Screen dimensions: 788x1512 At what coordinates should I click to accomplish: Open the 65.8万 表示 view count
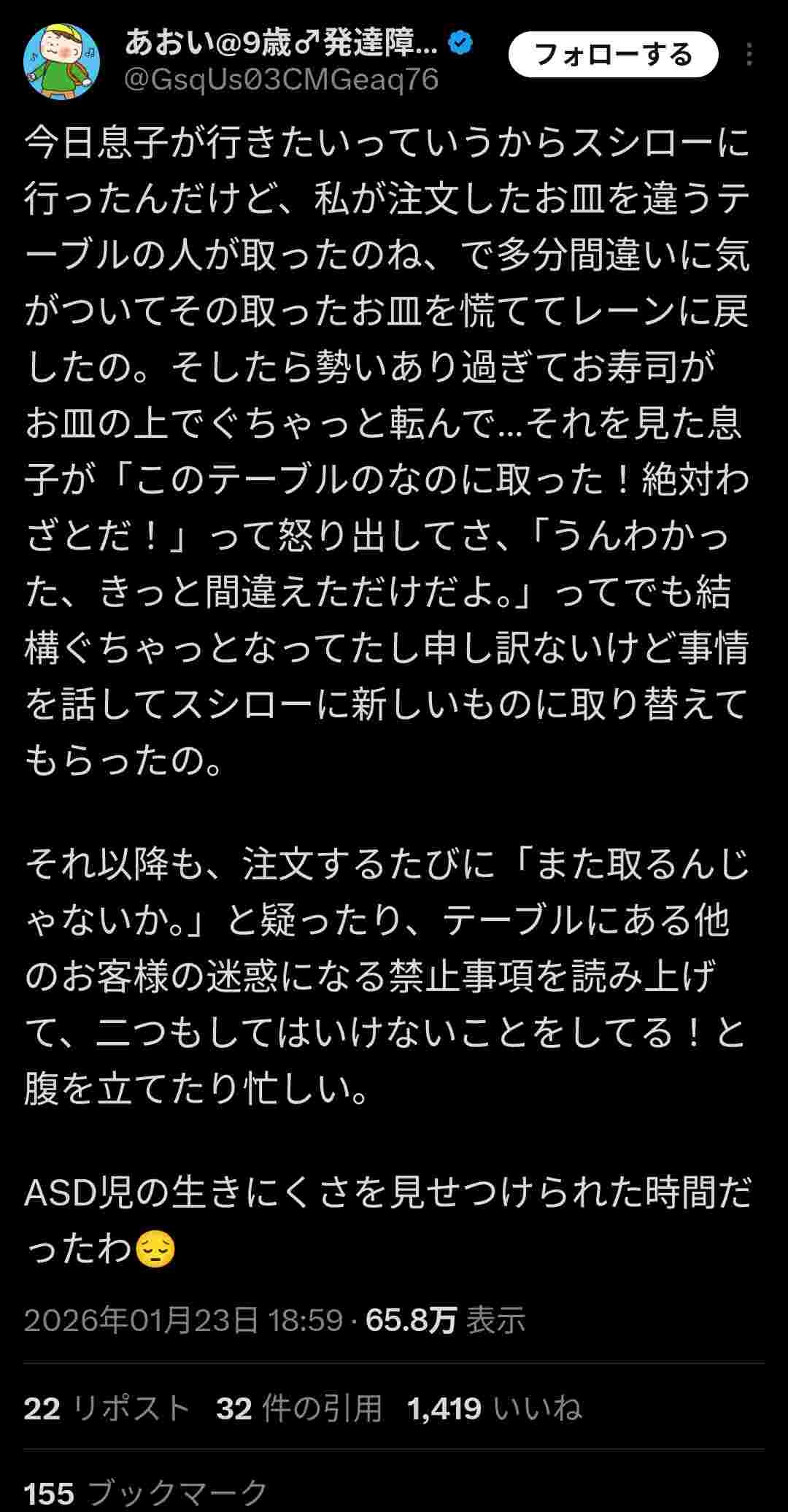pyautogui.click(x=445, y=1319)
